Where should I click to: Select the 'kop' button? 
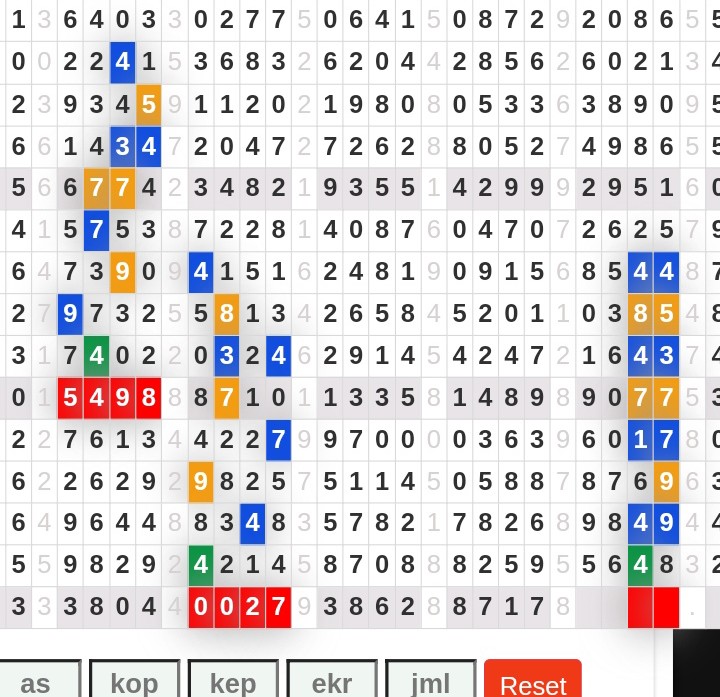[x=134, y=680]
